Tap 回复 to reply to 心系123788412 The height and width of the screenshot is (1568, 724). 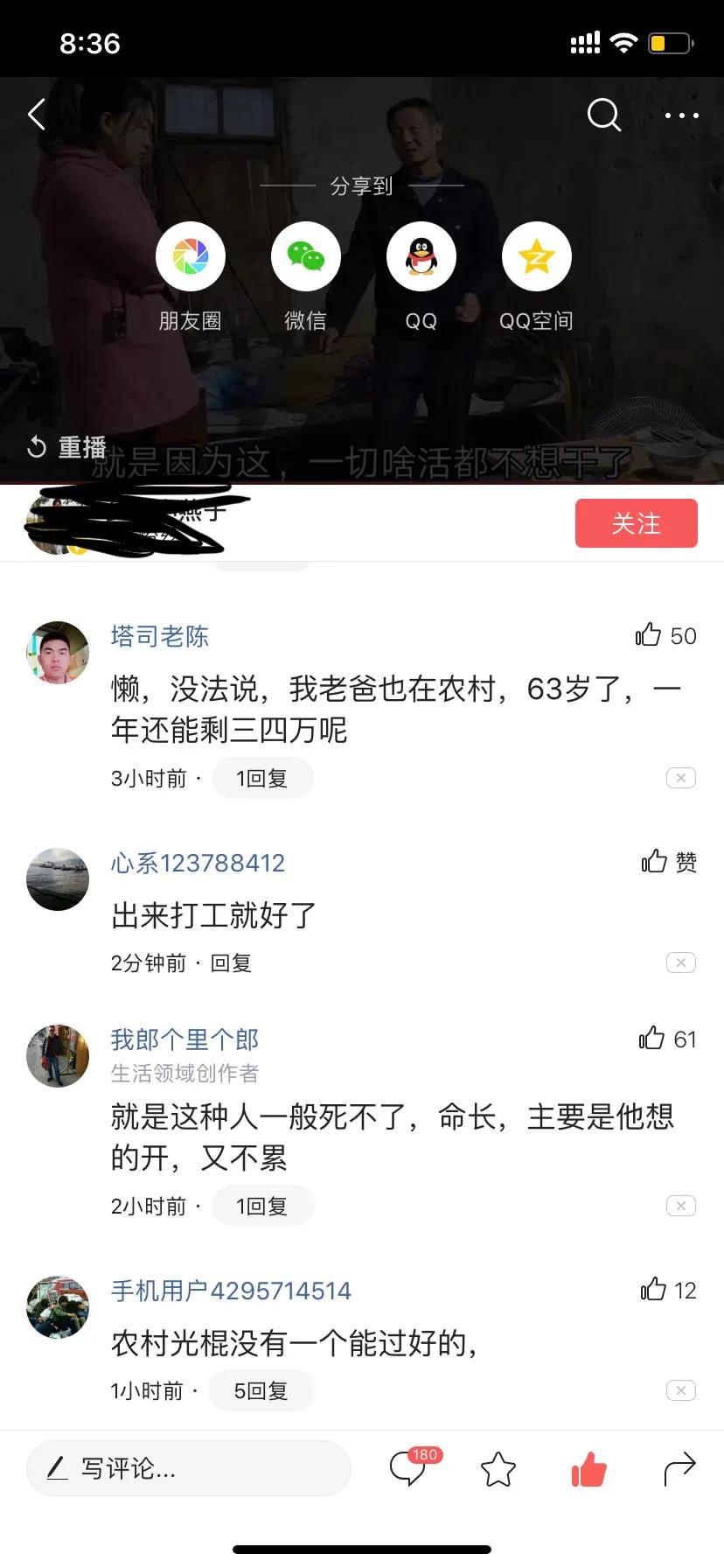coord(233,962)
